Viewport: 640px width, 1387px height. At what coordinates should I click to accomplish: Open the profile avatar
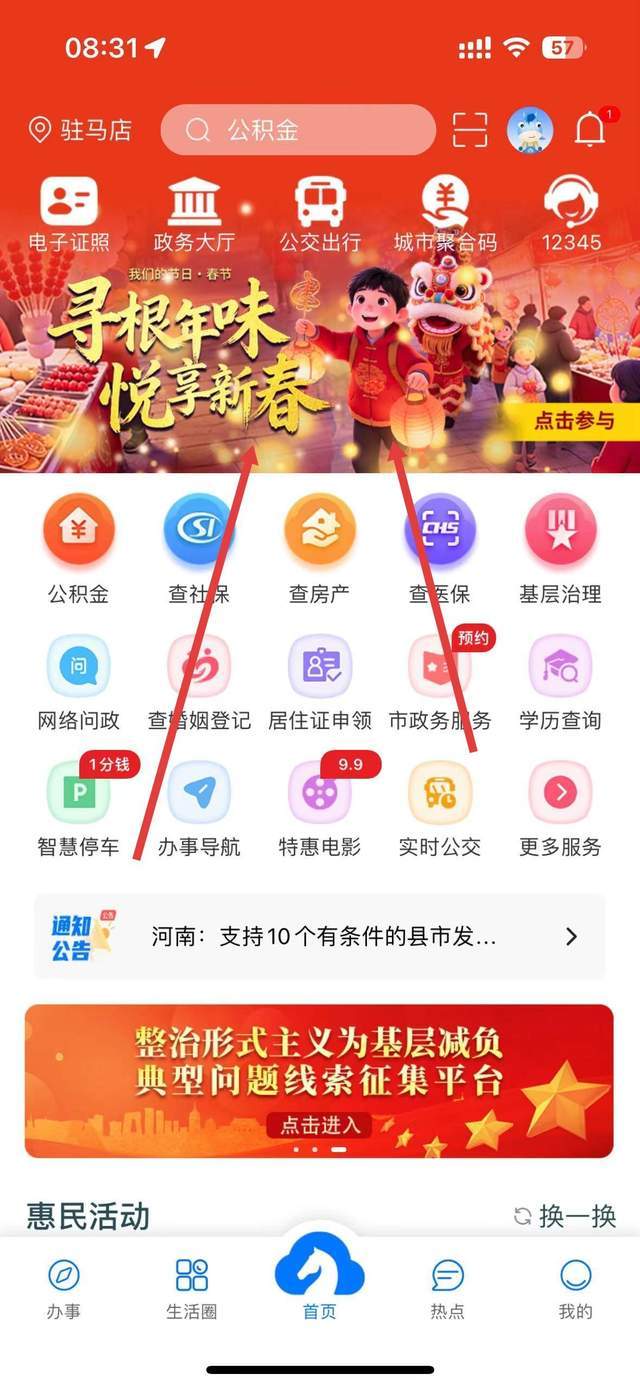click(530, 130)
